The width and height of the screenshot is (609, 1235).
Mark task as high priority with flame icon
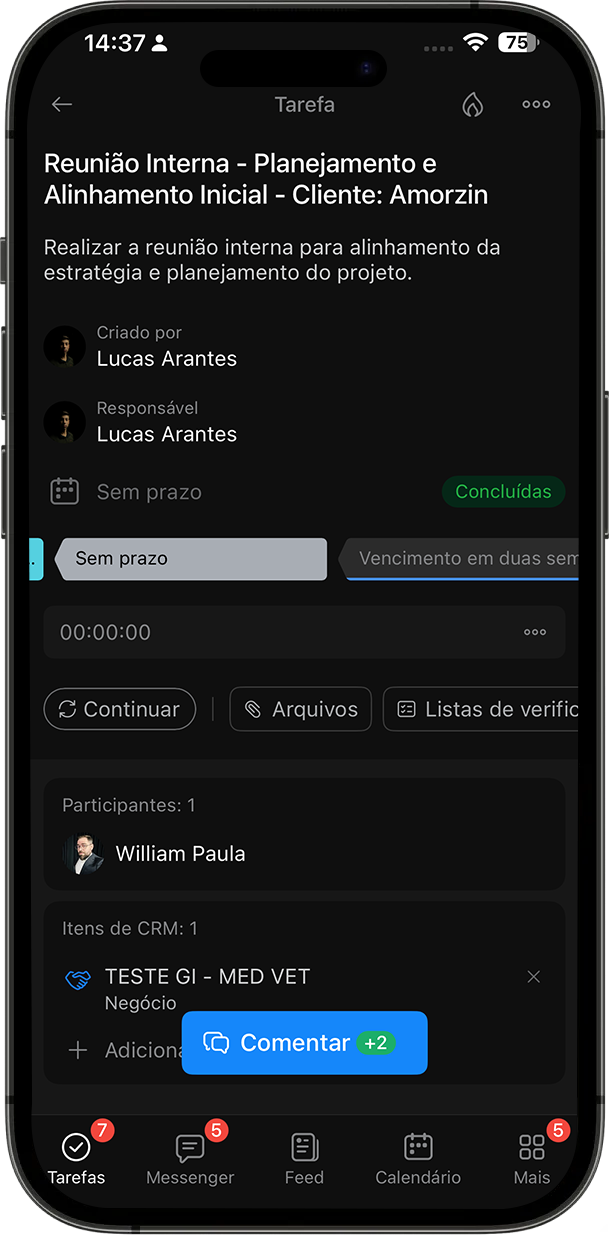point(472,105)
